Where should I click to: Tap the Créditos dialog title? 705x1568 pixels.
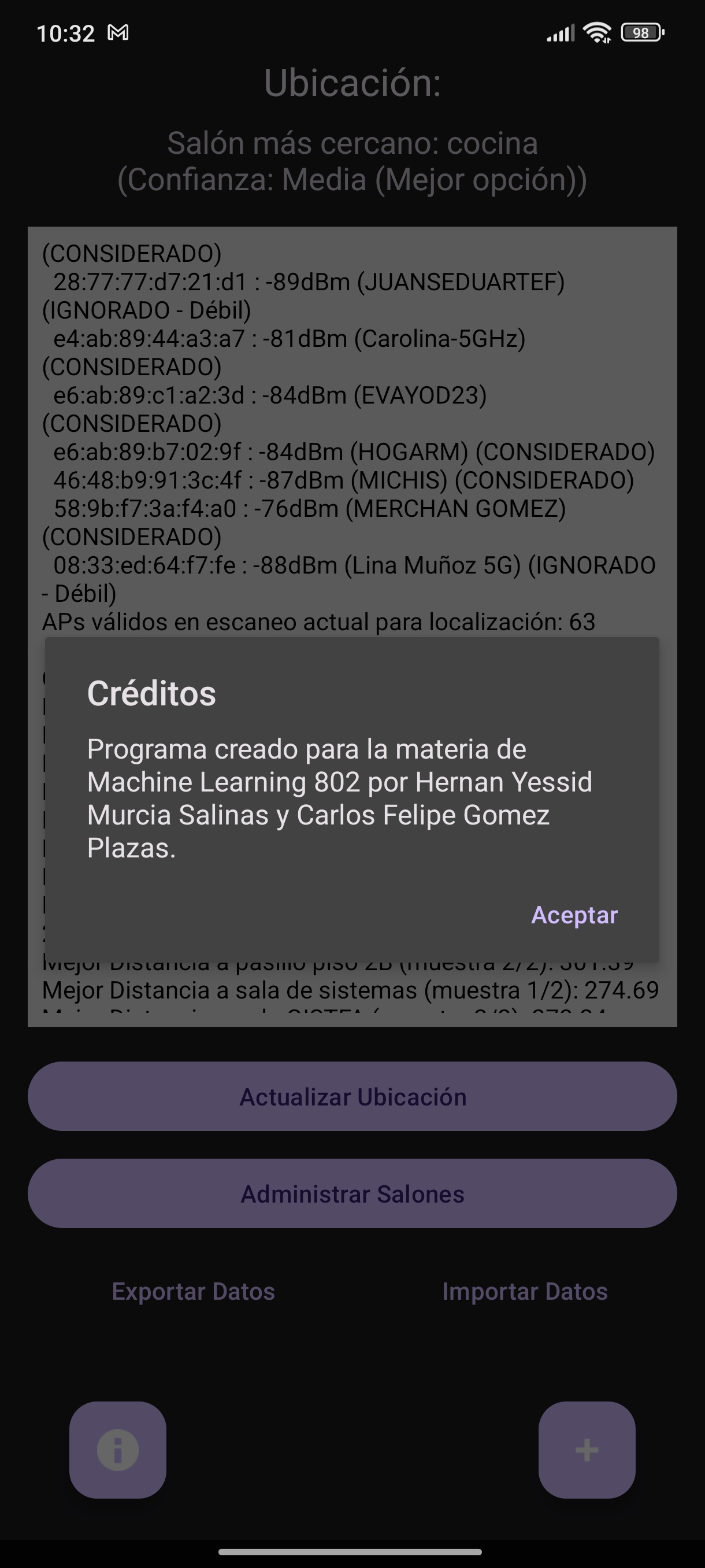(x=152, y=693)
